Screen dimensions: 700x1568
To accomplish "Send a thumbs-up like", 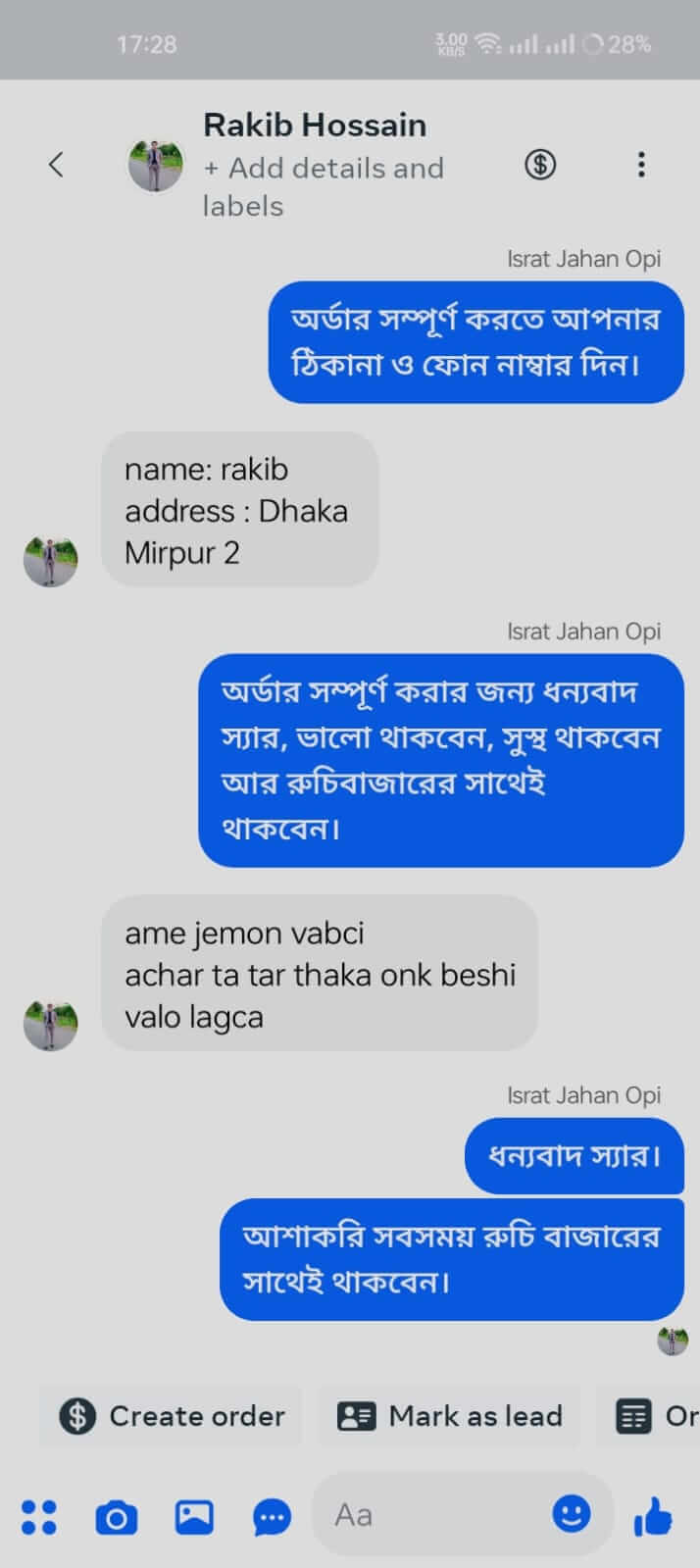I will tap(653, 1517).
